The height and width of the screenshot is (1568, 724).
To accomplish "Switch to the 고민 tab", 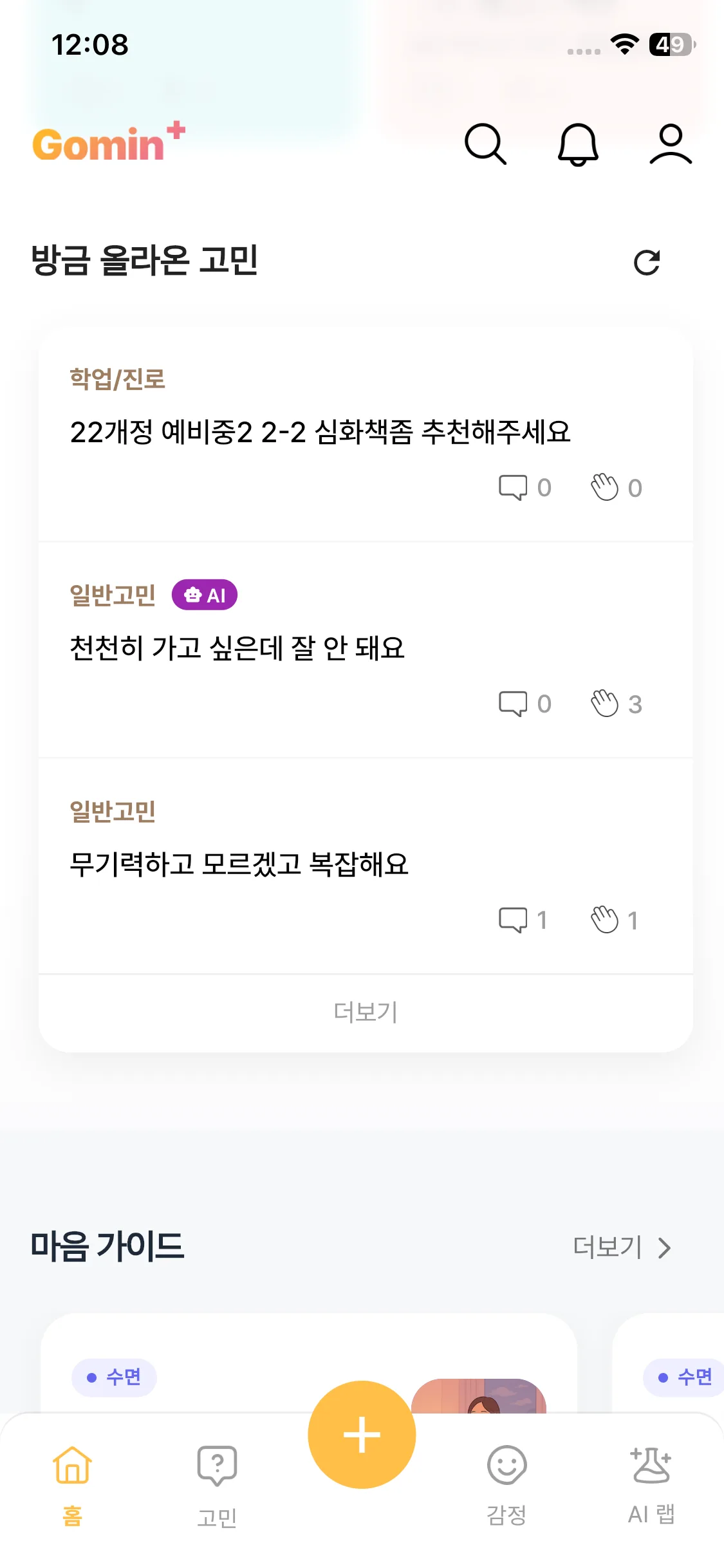I will tap(217, 1484).
